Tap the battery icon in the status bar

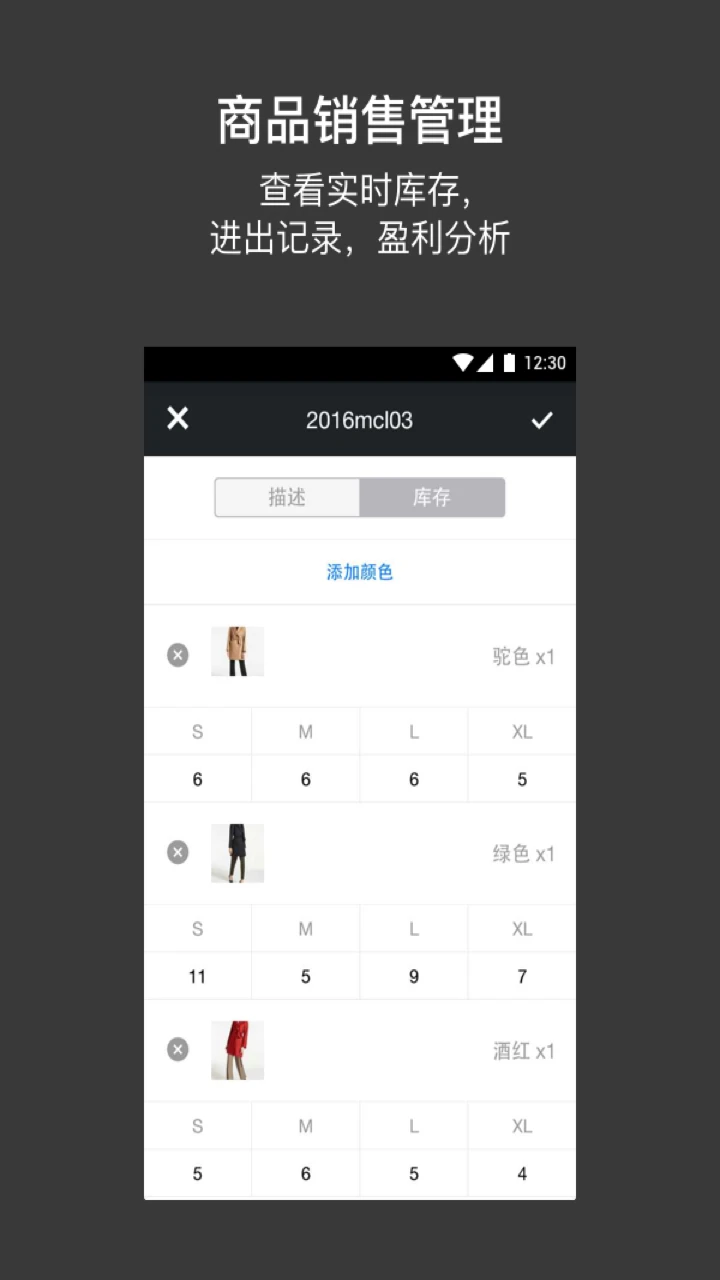click(x=510, y=363)
